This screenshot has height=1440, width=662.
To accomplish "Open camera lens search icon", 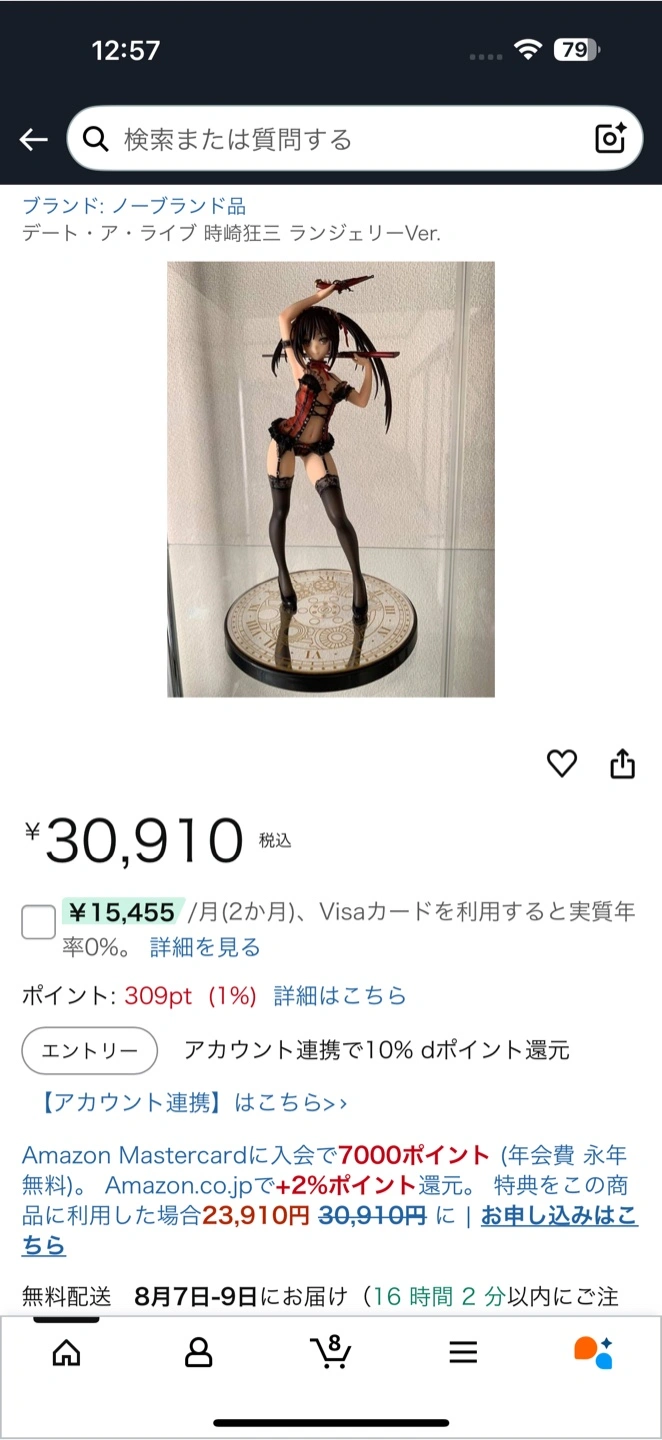I will 610,139.
